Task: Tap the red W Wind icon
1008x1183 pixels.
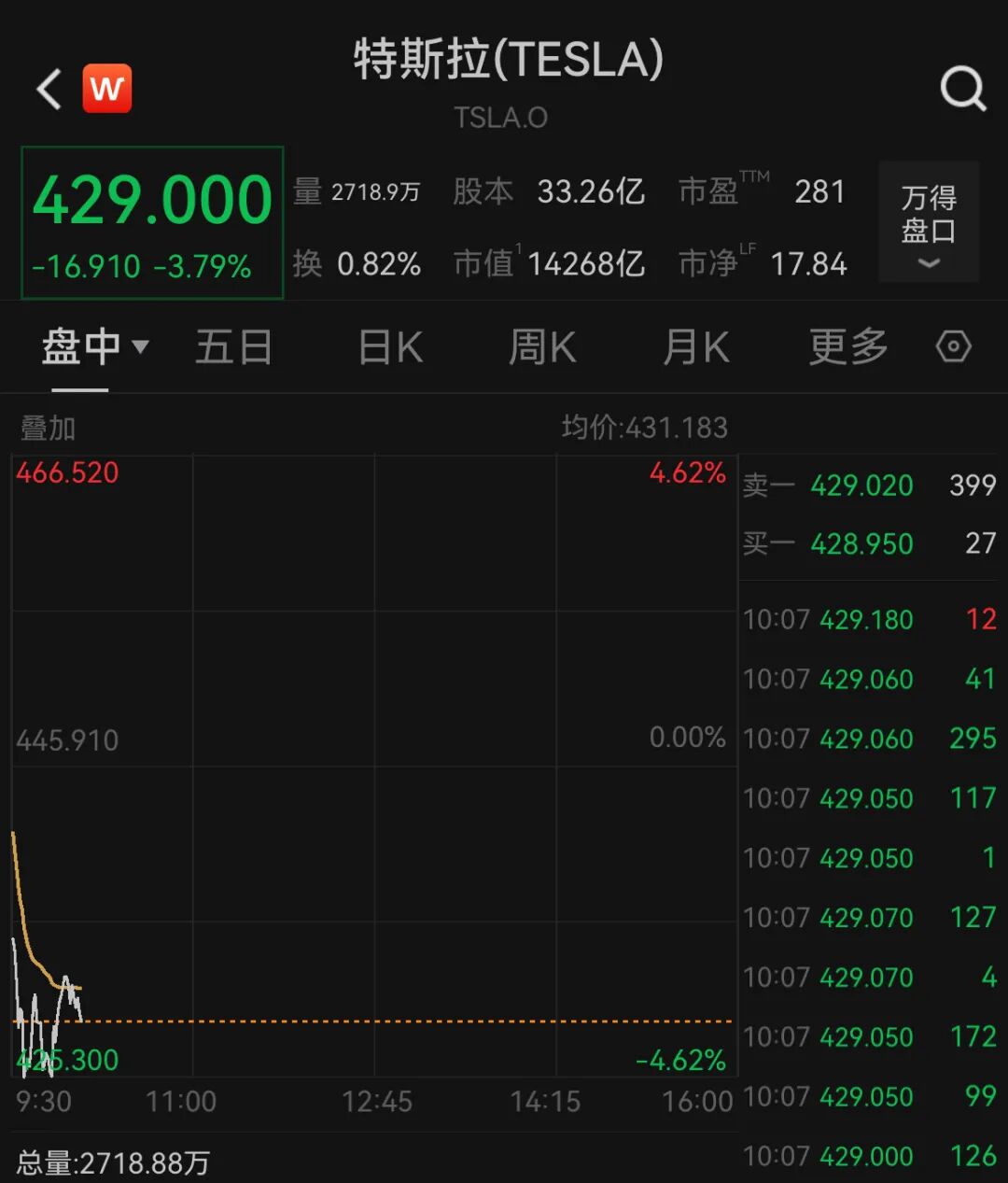Action: [x=107, y=89]
